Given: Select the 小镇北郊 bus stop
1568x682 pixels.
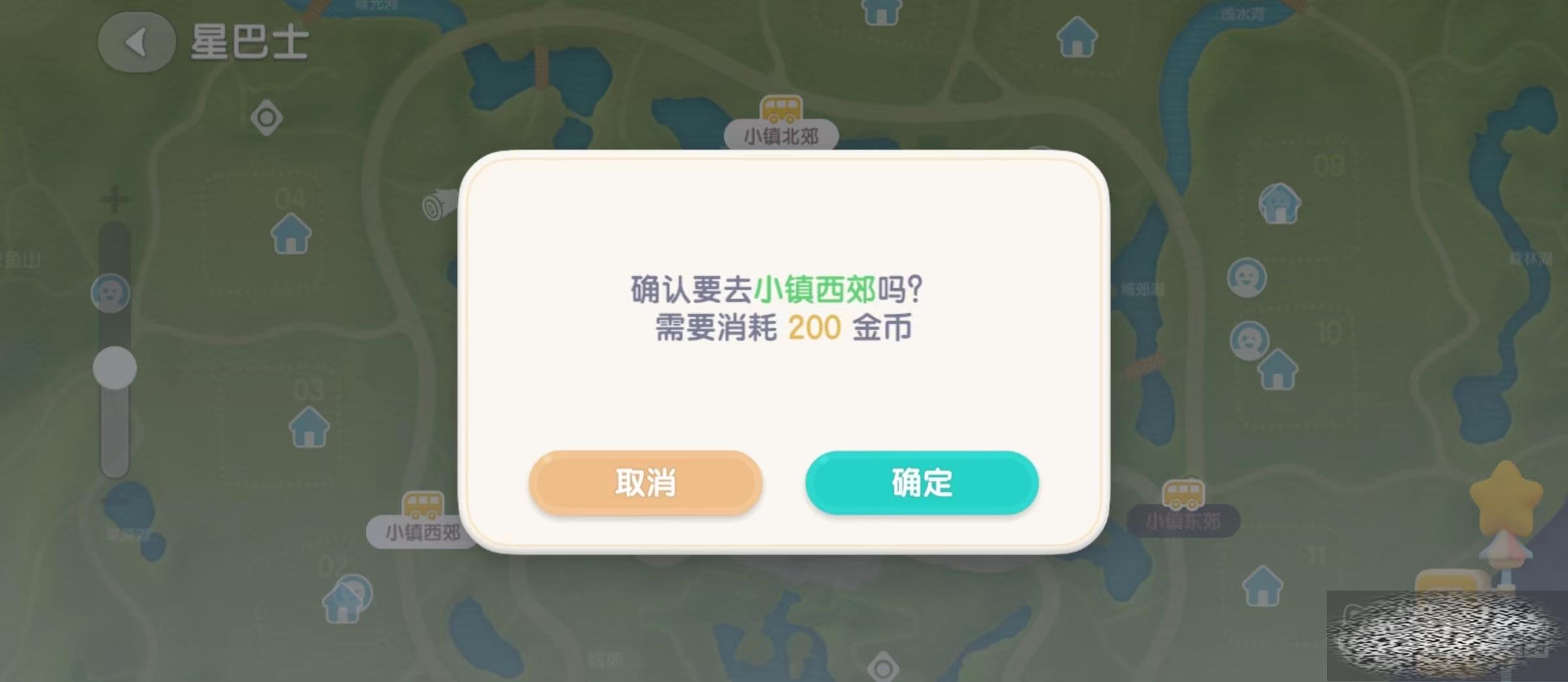Looking at the screenshot, I should [781, 124].
